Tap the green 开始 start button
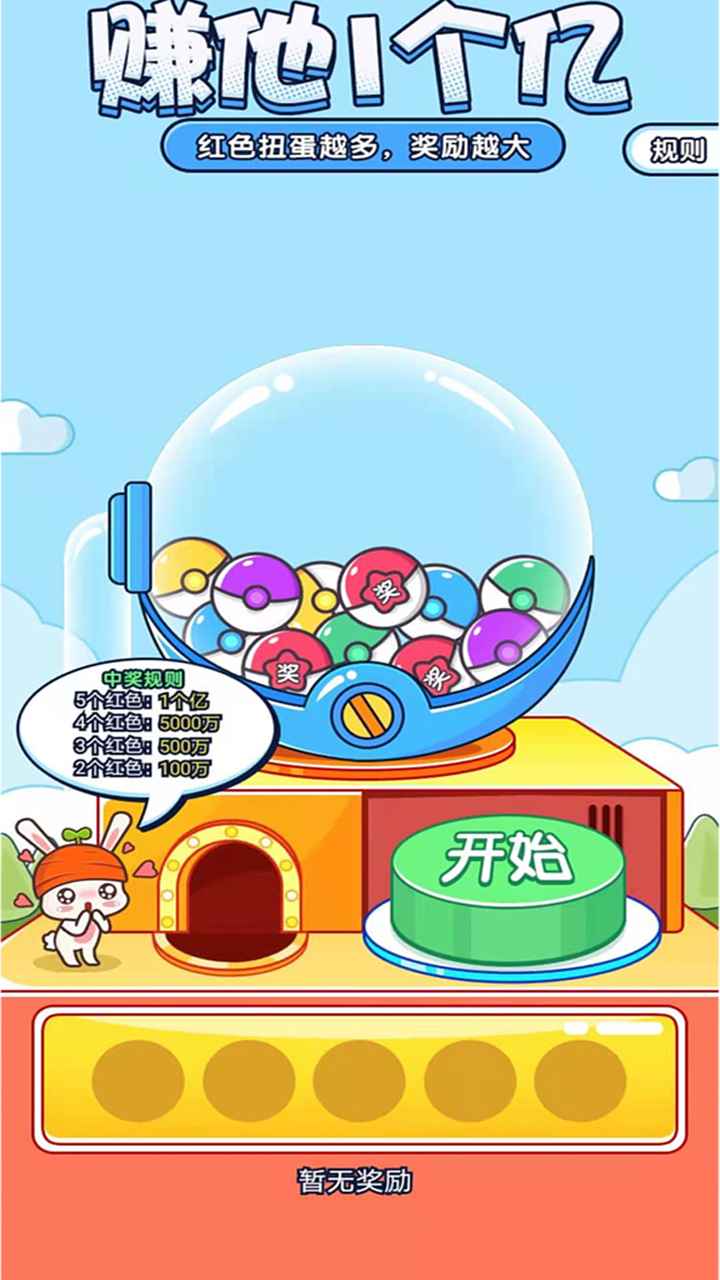Viewport: 720px width, 1280px height. (508, 872)
